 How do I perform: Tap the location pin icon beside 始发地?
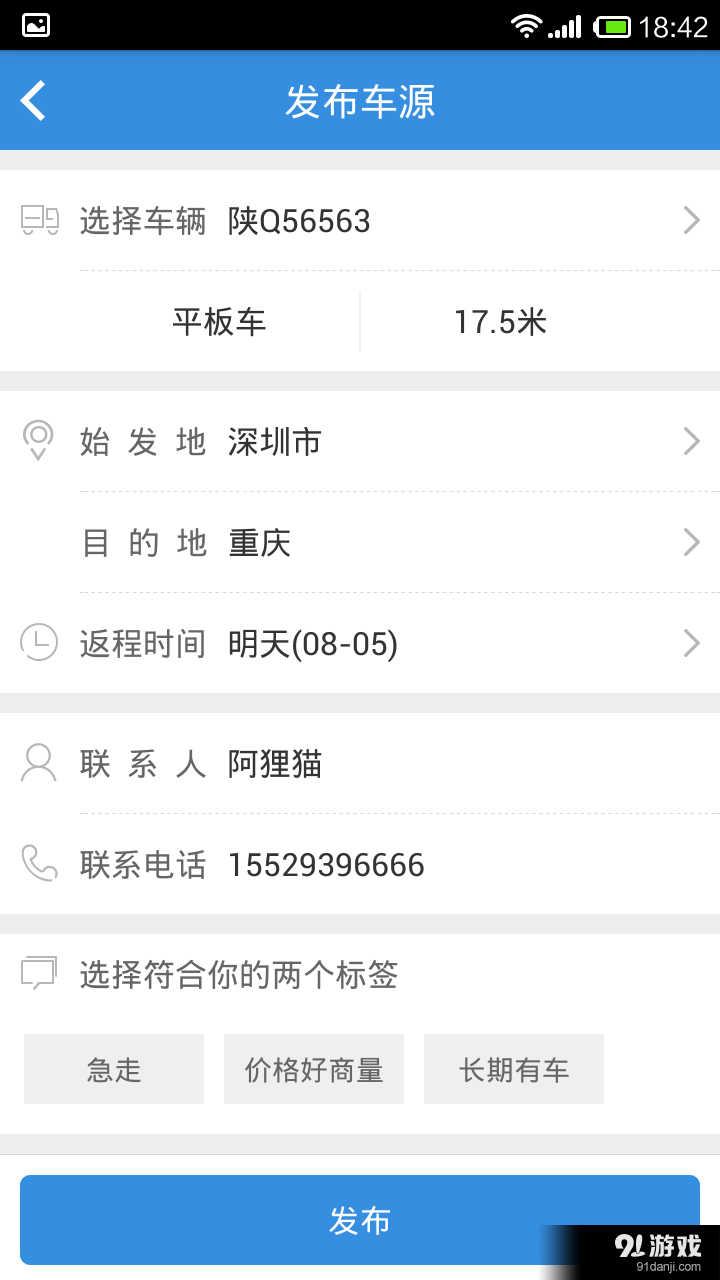click(x=38, y=441)
